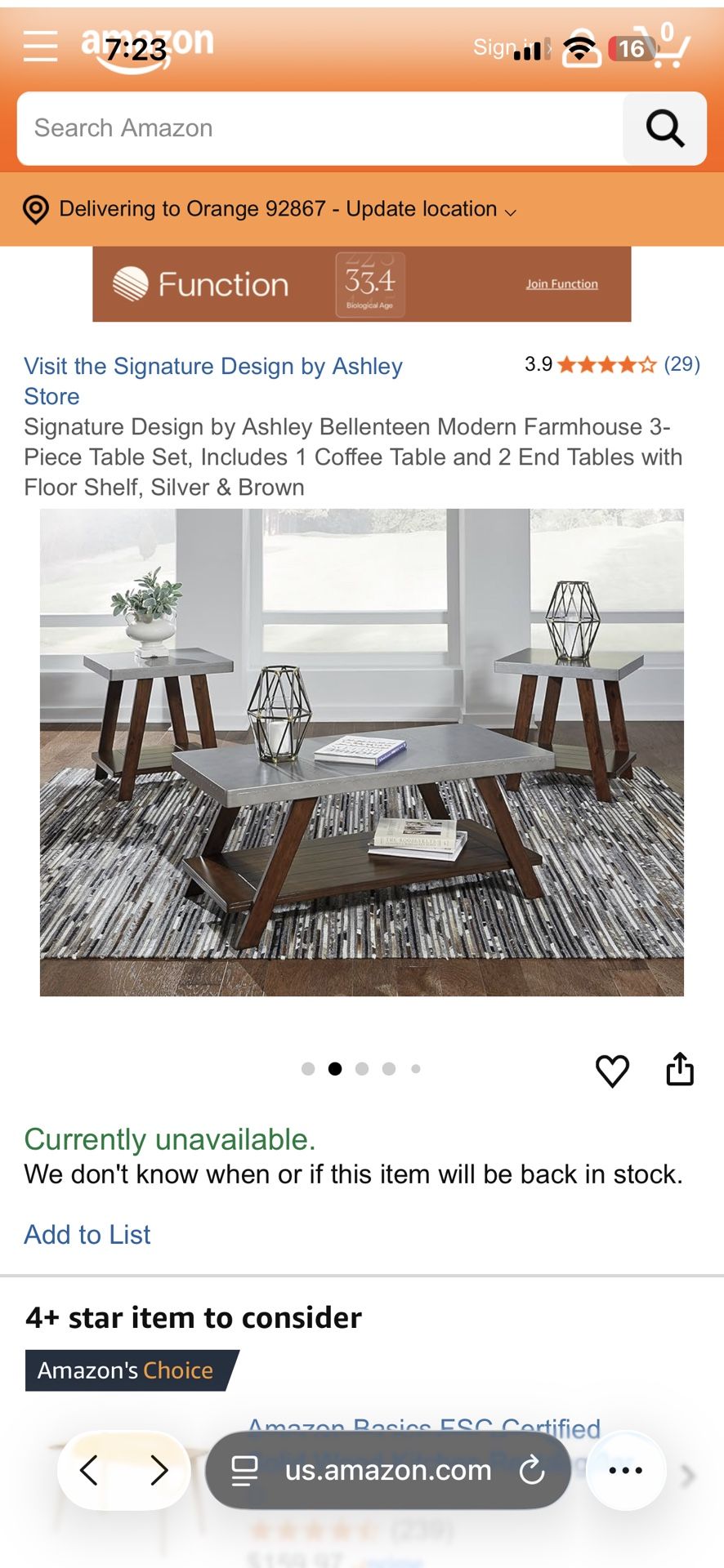
Task: Click the Add to List link
Action: tap(87, 1234)
